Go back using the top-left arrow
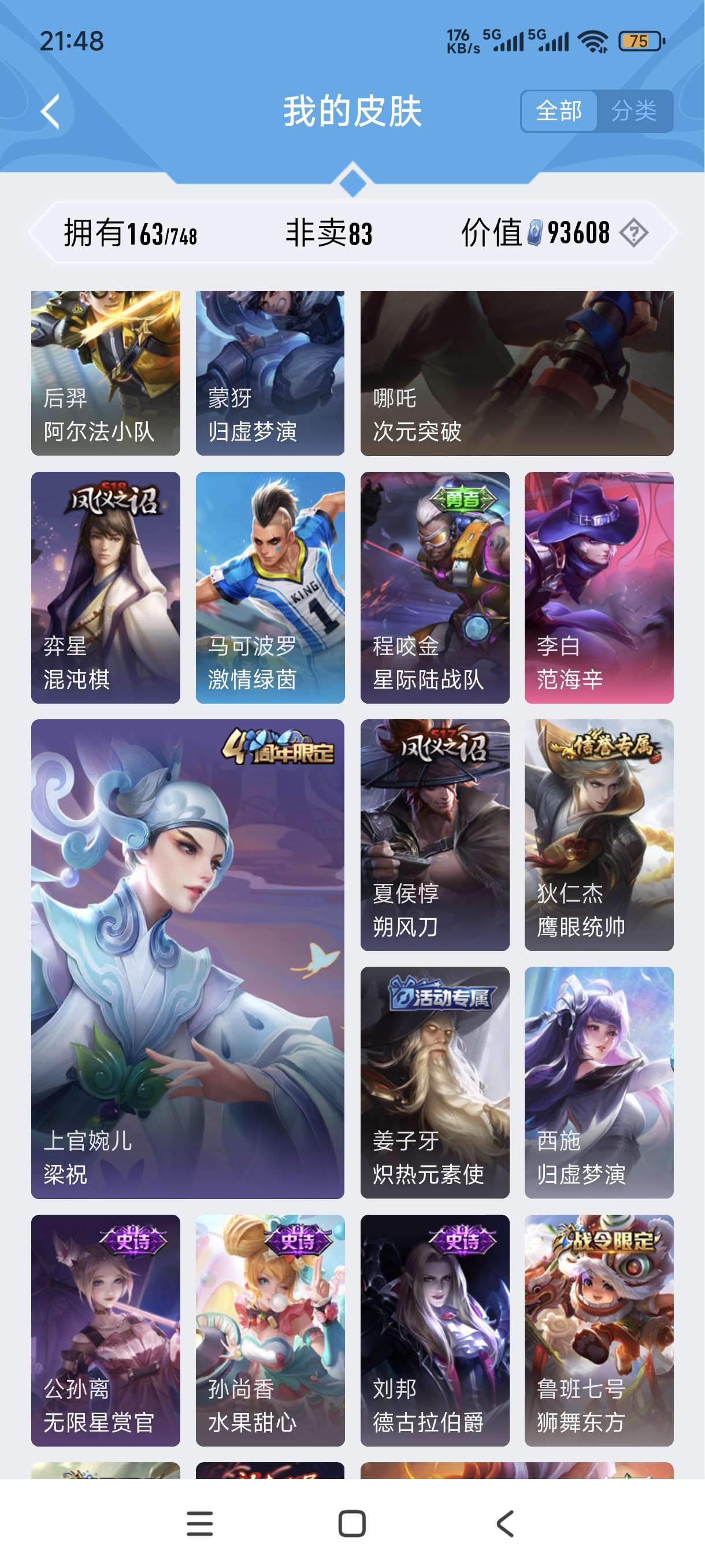The image size is (705, 1568). (50, 112)
